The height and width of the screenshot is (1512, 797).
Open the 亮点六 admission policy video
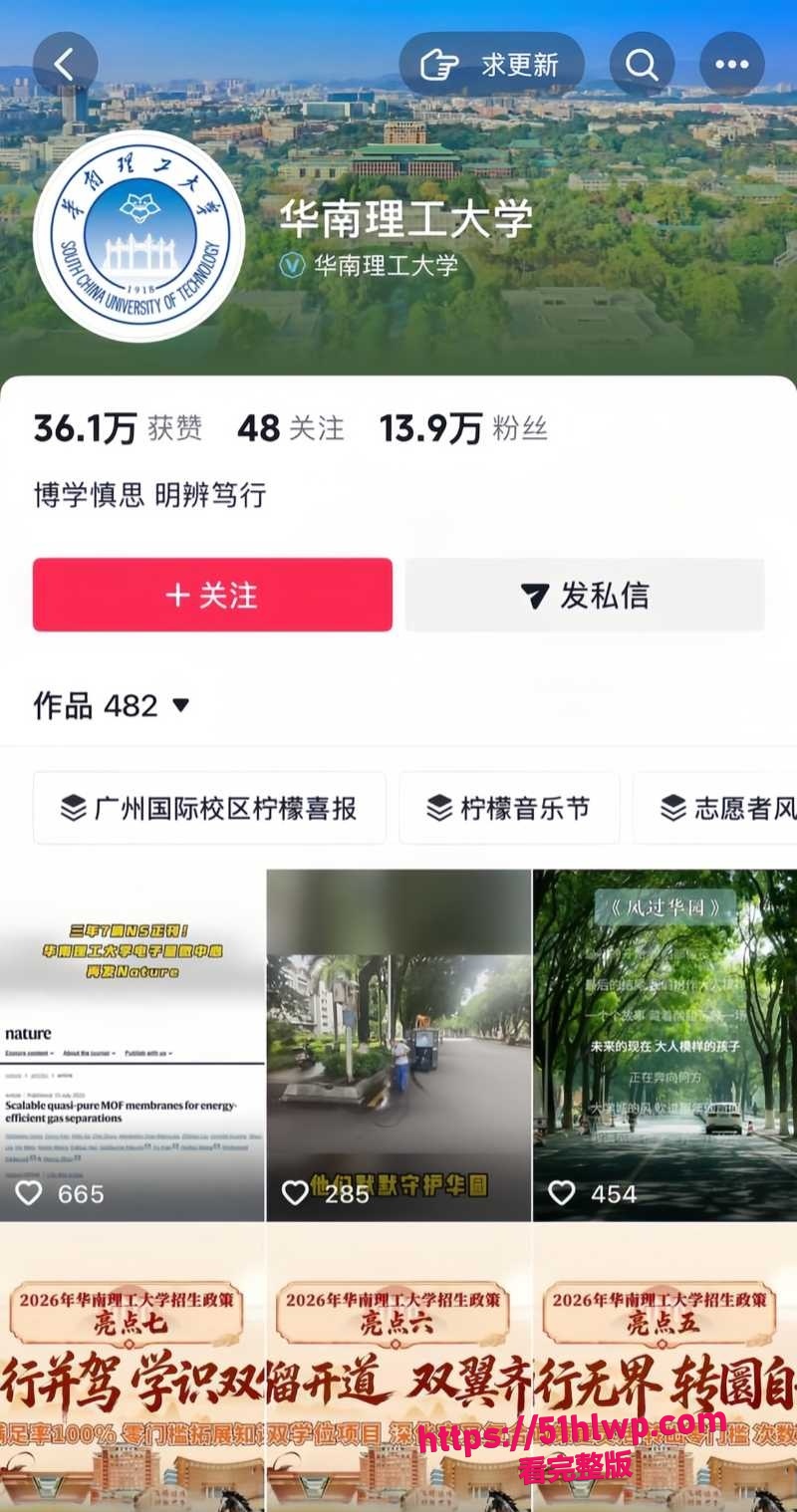398,1368
